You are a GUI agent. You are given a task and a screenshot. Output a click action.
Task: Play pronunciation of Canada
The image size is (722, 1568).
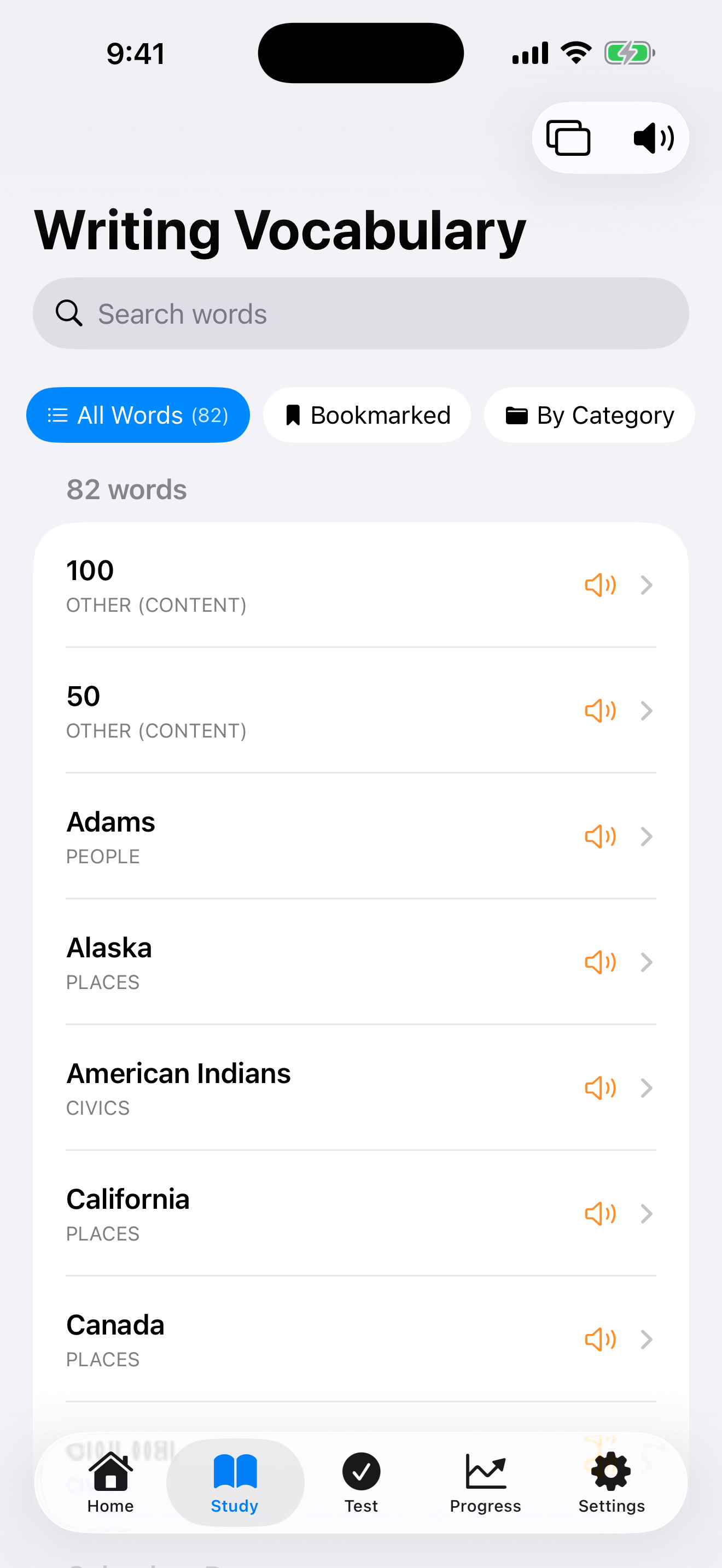(x=599, y=1339)
